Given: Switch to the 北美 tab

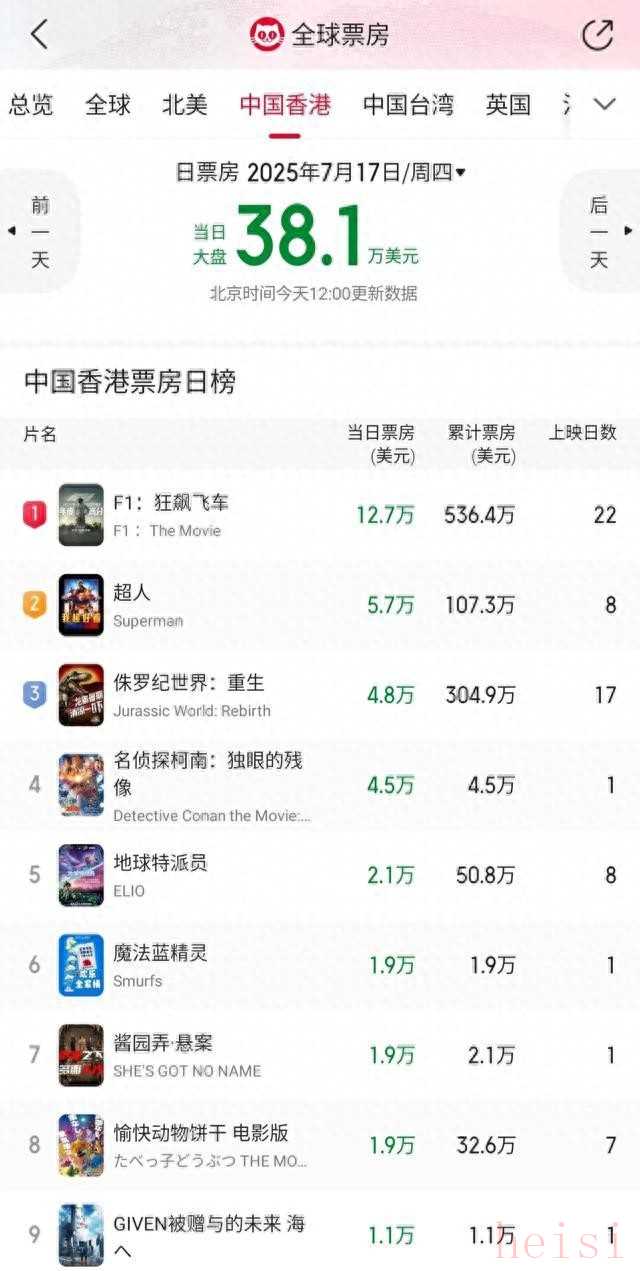Looking at the screenshot, I should click(185, 104).
